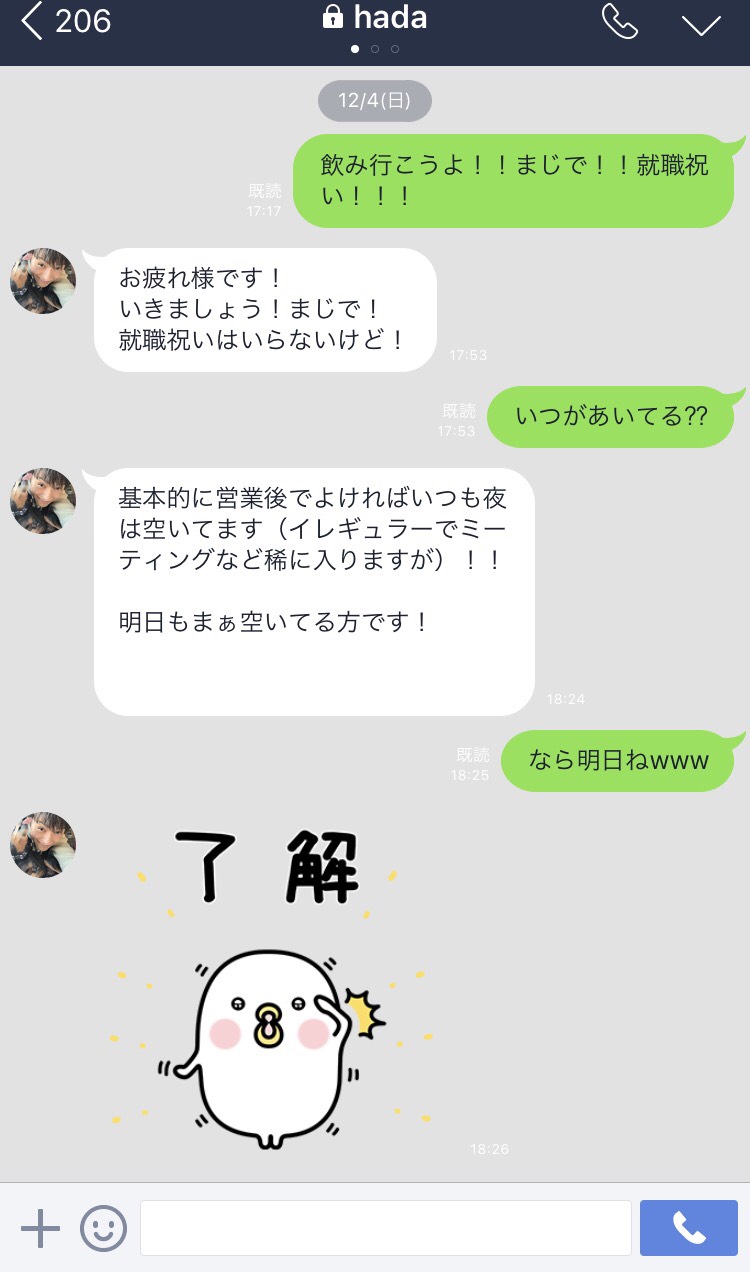This screenshot has width=750, height=1272.
Task: Open the plus attachment menu
Action: click(x=40, y=1228)
